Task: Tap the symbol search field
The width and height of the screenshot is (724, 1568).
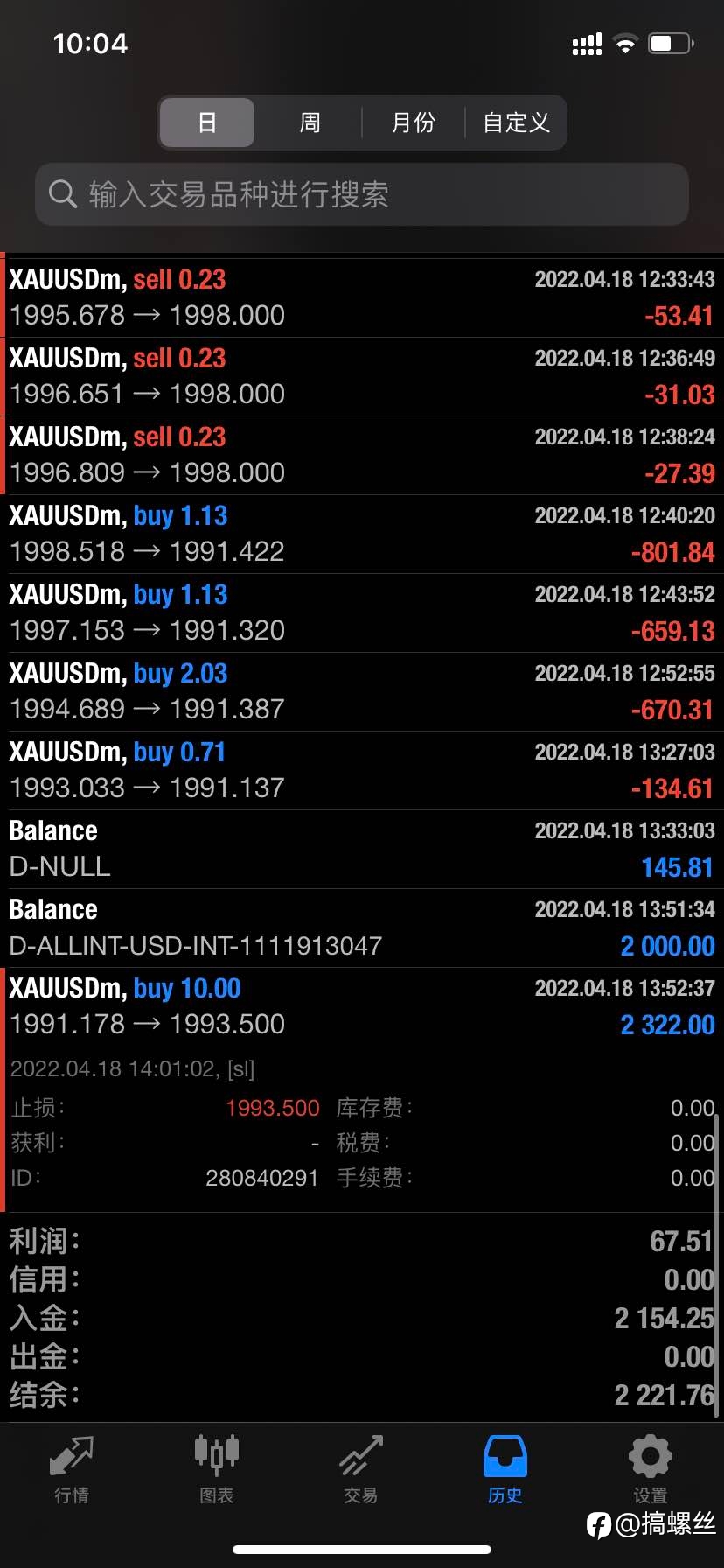Action: click(x=362, y=194)
